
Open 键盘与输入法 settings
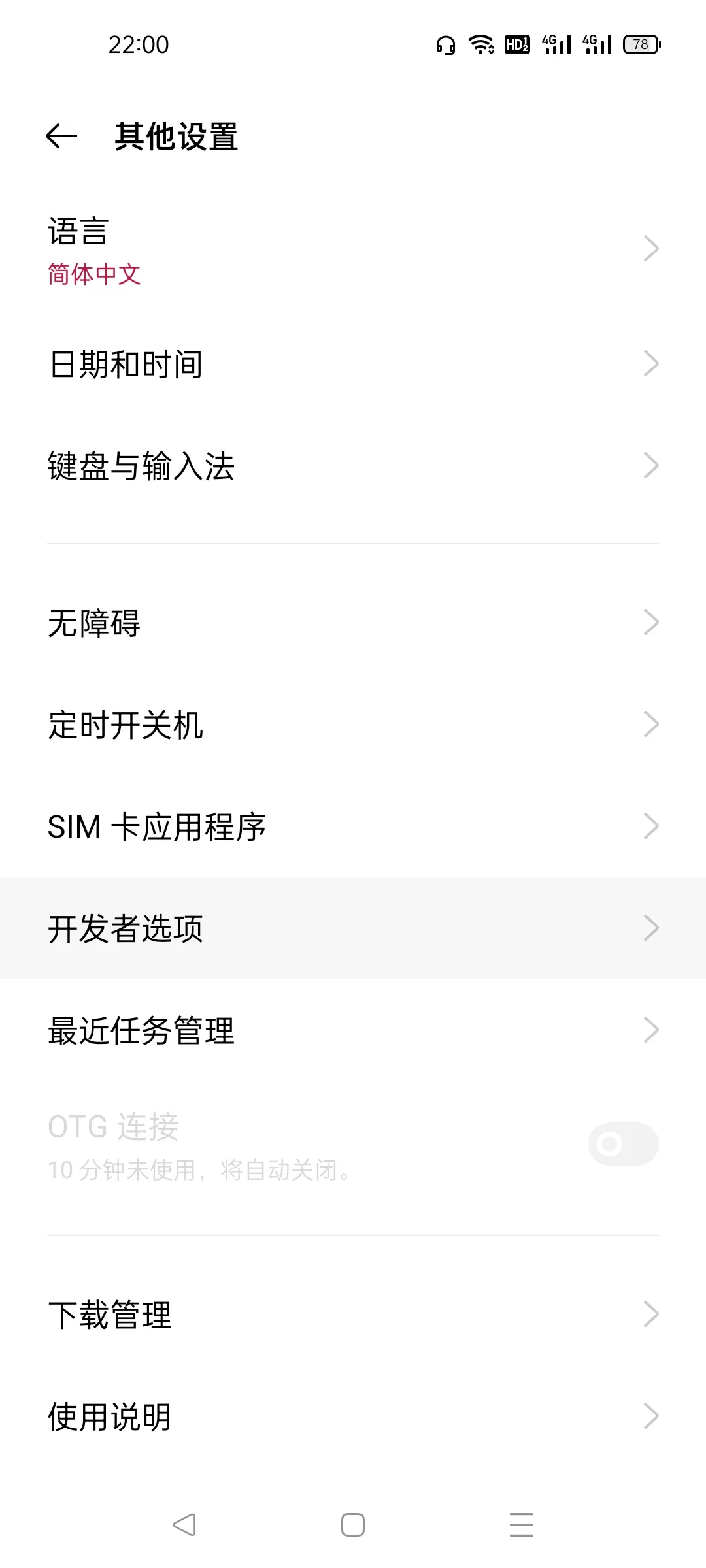(353, 466)
